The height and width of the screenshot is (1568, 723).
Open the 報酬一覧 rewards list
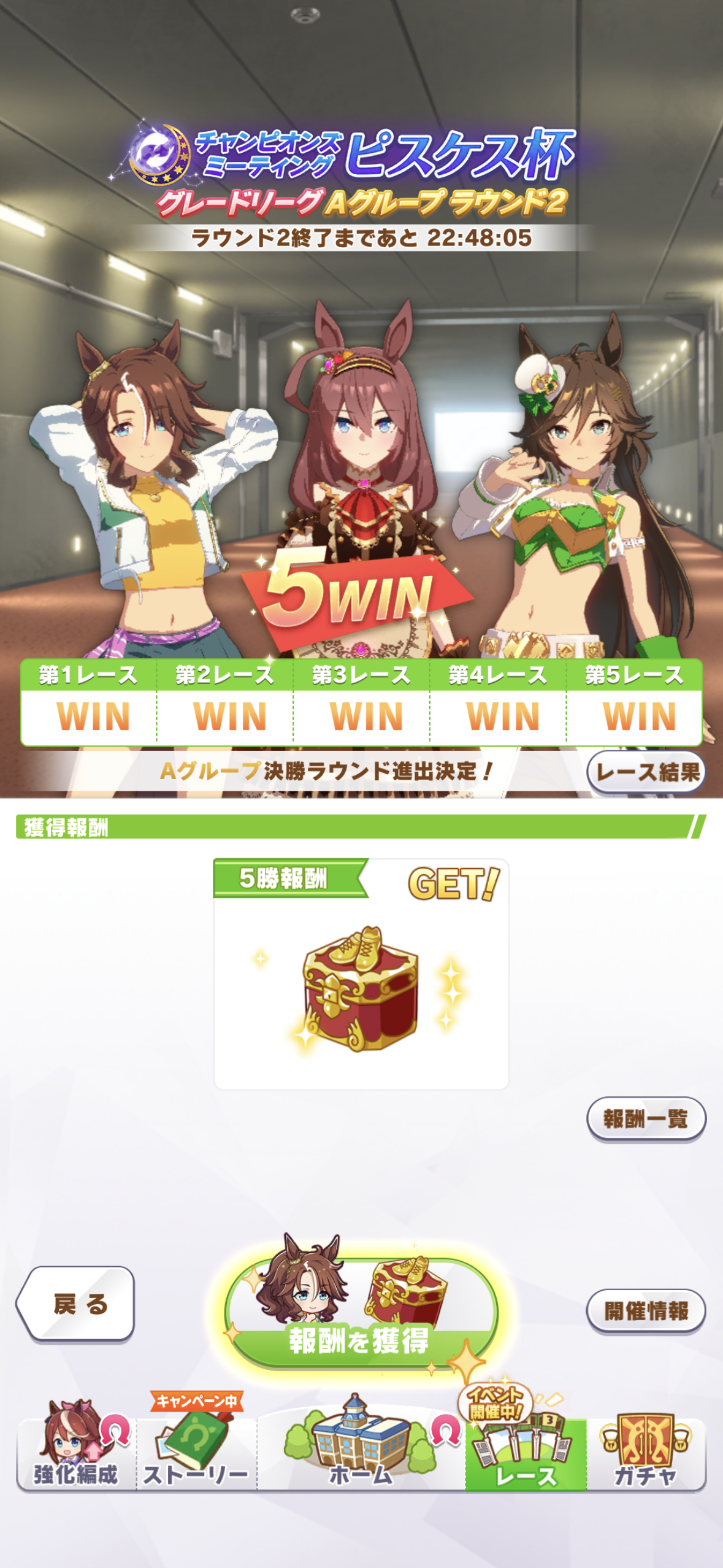pos(646,1119)
